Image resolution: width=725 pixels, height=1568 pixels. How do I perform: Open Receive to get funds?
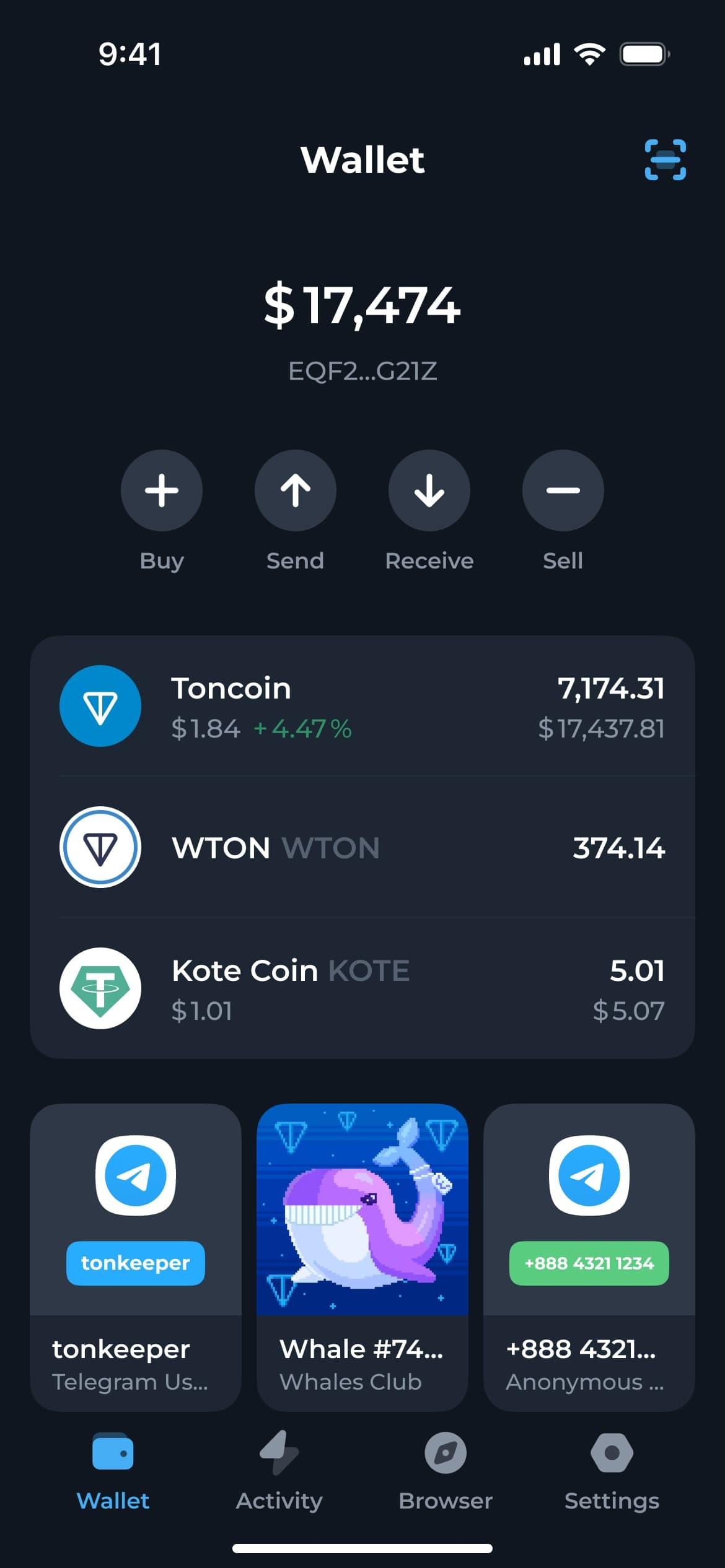tap(429, 490)
